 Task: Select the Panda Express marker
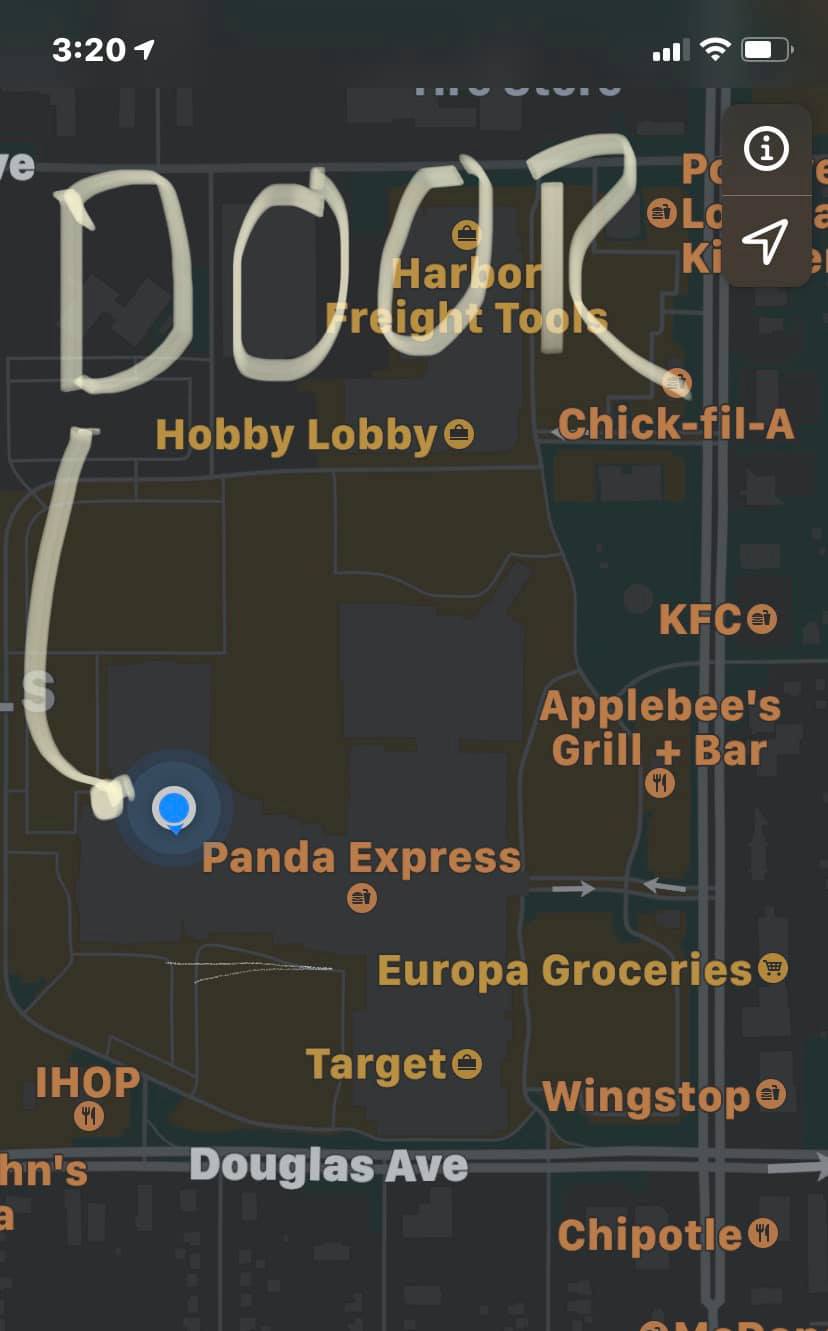tap(362, 897)
